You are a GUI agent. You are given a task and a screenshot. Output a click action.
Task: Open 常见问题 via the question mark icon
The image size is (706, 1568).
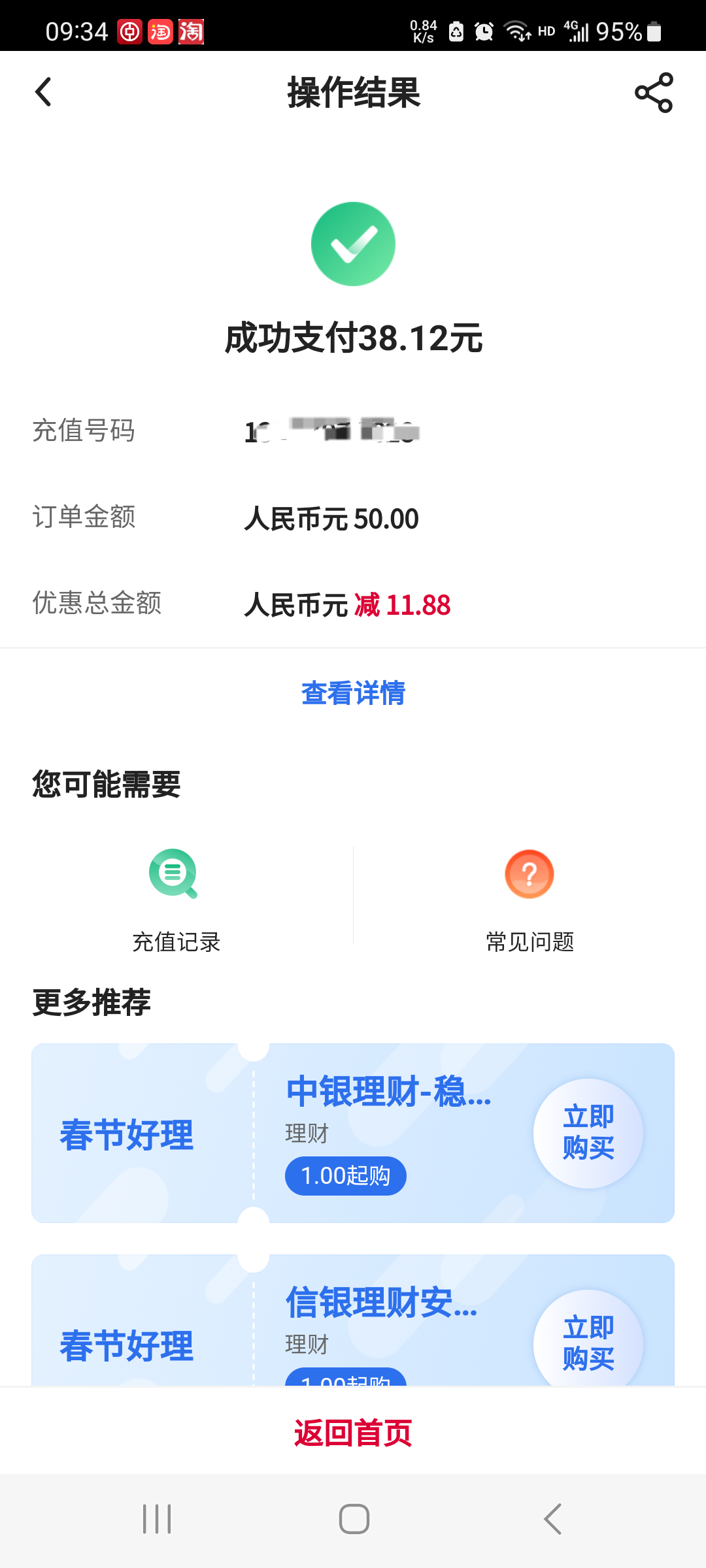529,874
